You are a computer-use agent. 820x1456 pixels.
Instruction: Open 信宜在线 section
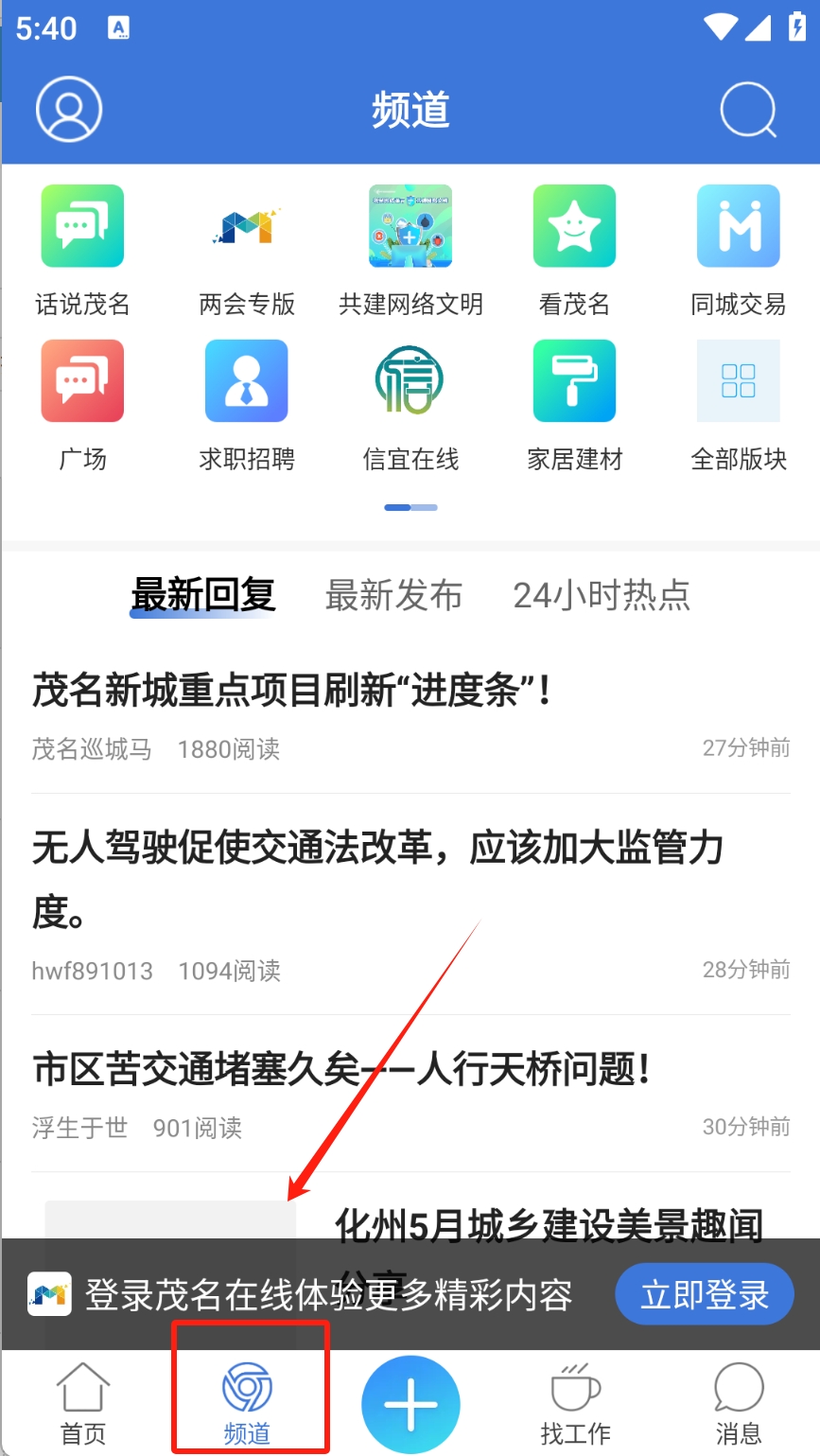pyautogui.click(x=410, y=404)
